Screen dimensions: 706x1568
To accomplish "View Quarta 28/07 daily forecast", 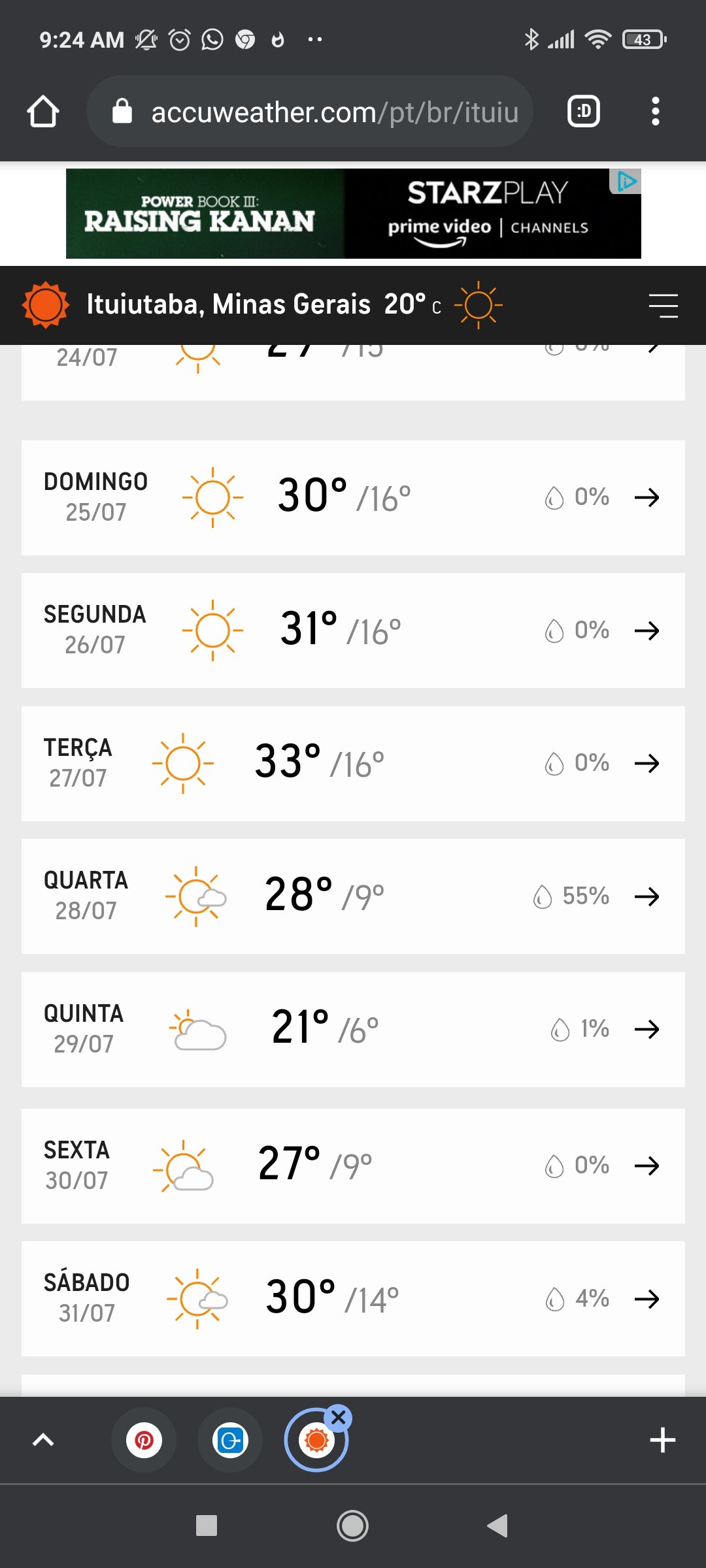I will [353, 896].
